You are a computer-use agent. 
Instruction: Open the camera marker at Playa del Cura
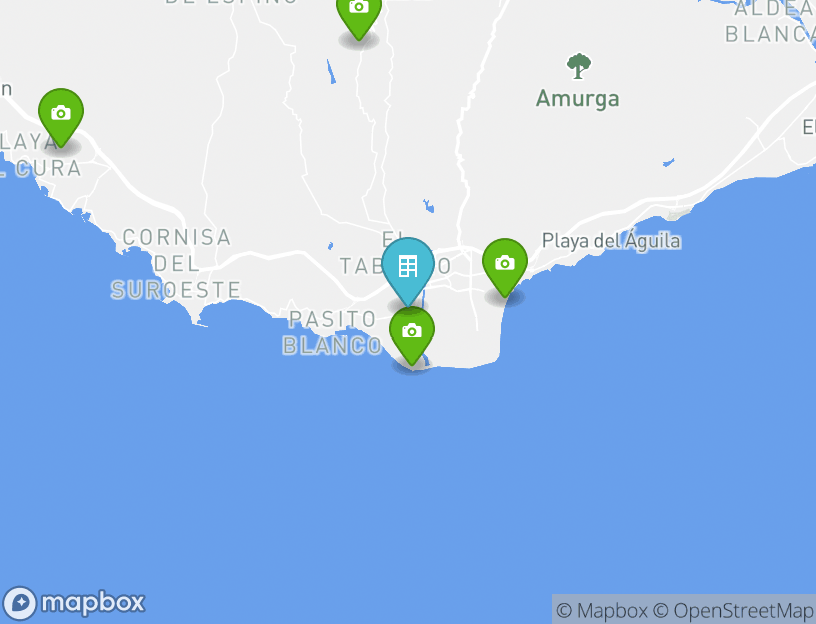pos(61,114)
